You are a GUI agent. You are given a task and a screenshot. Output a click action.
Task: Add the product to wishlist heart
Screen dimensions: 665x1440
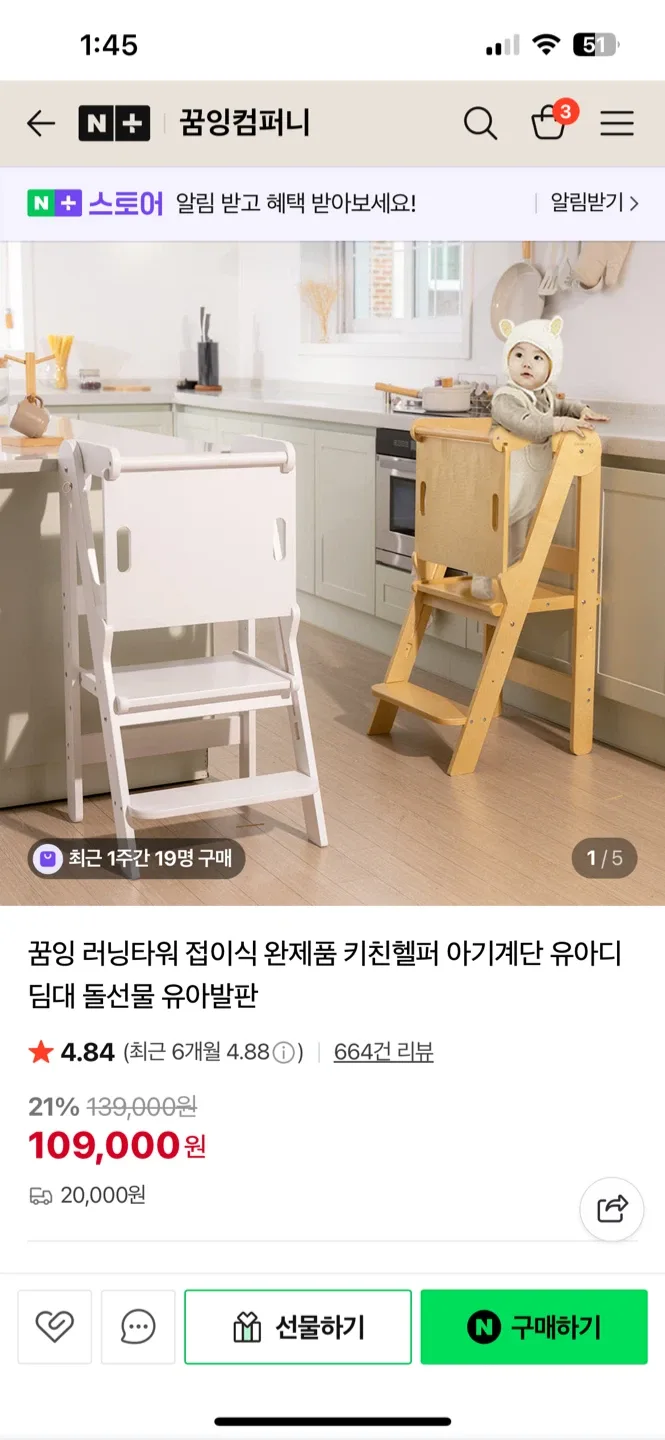click(54, 1327)
